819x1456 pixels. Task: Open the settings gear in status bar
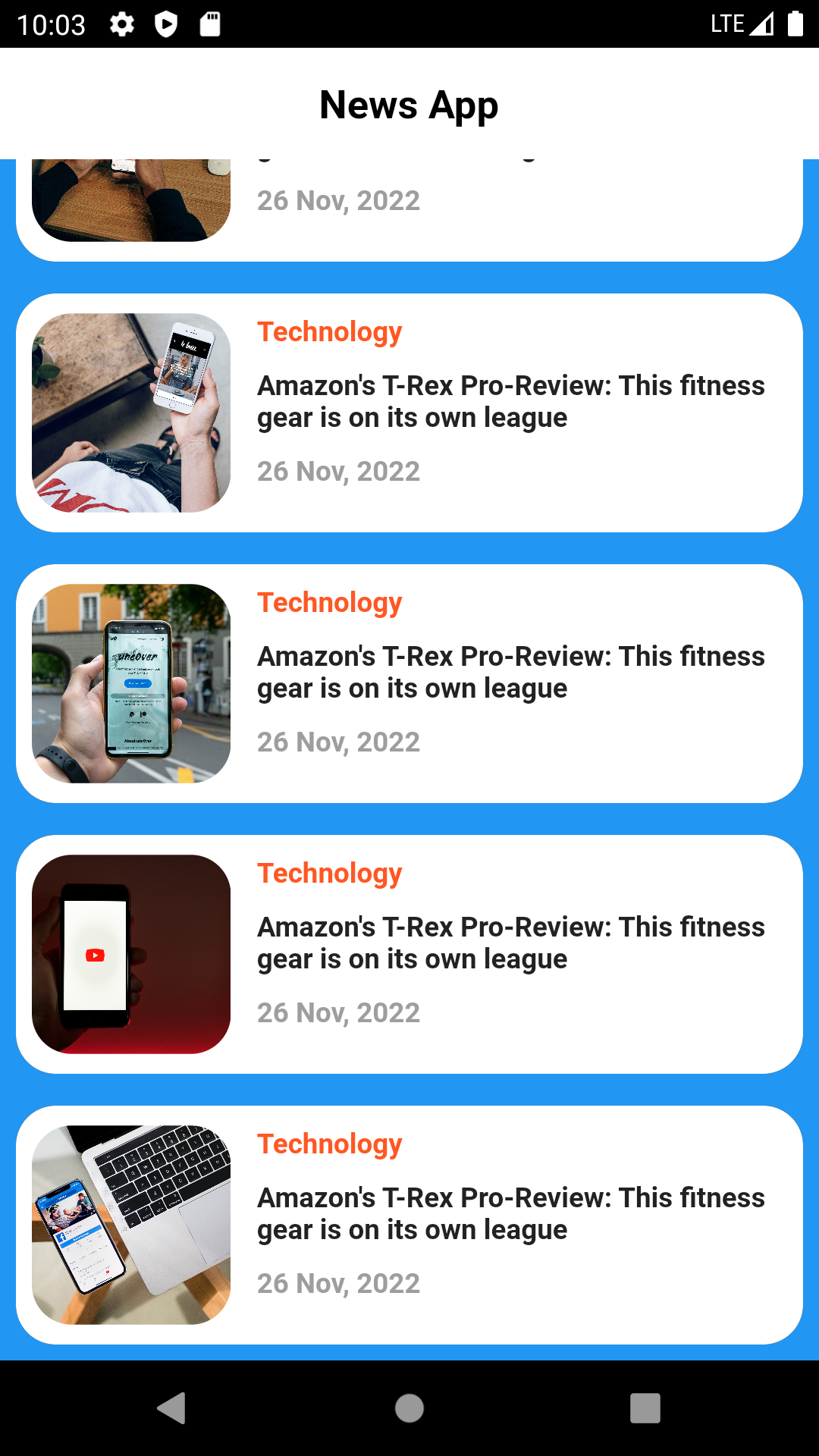pos(121,24)
